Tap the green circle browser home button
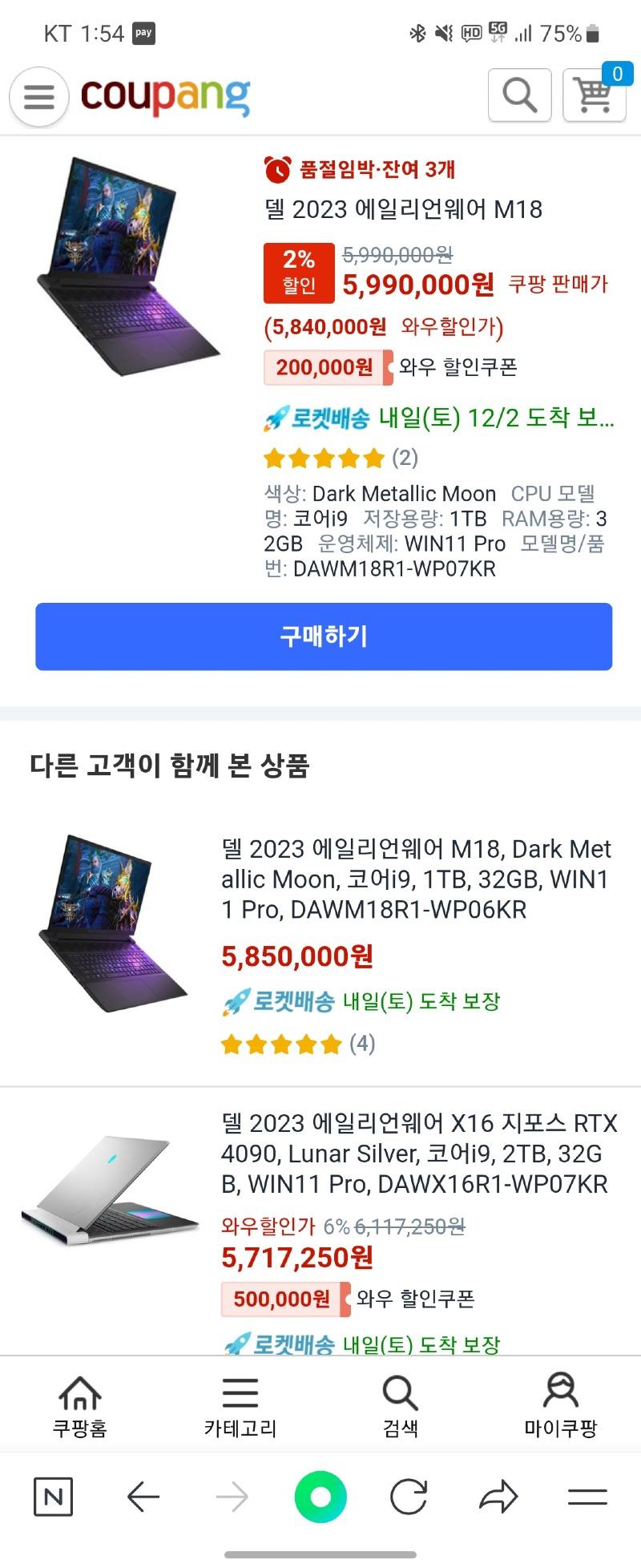Viewport: 641px width, 1568px height. click(x=320, y=1497)
